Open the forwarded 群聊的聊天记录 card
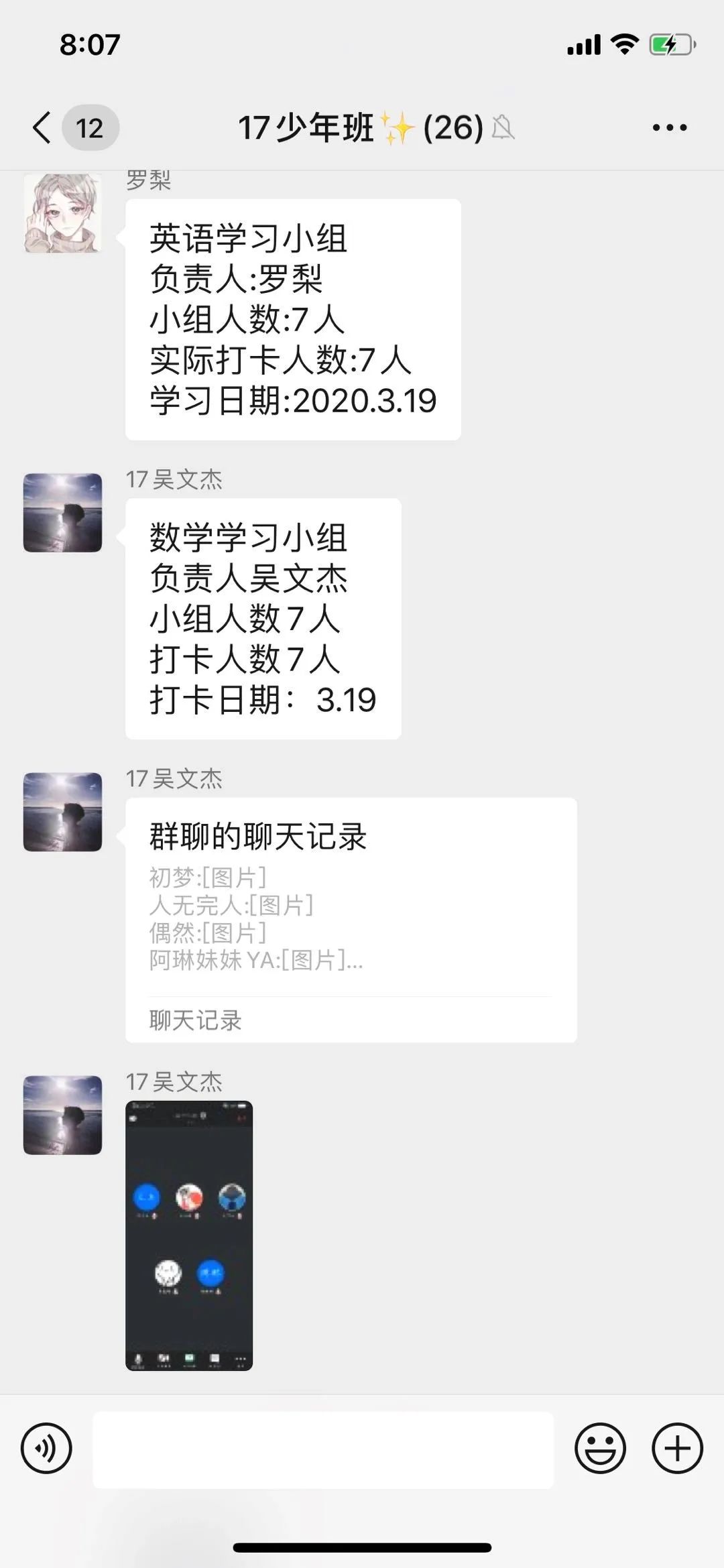Viewport: 724px width, 1568px height. (x=351, y=919)
